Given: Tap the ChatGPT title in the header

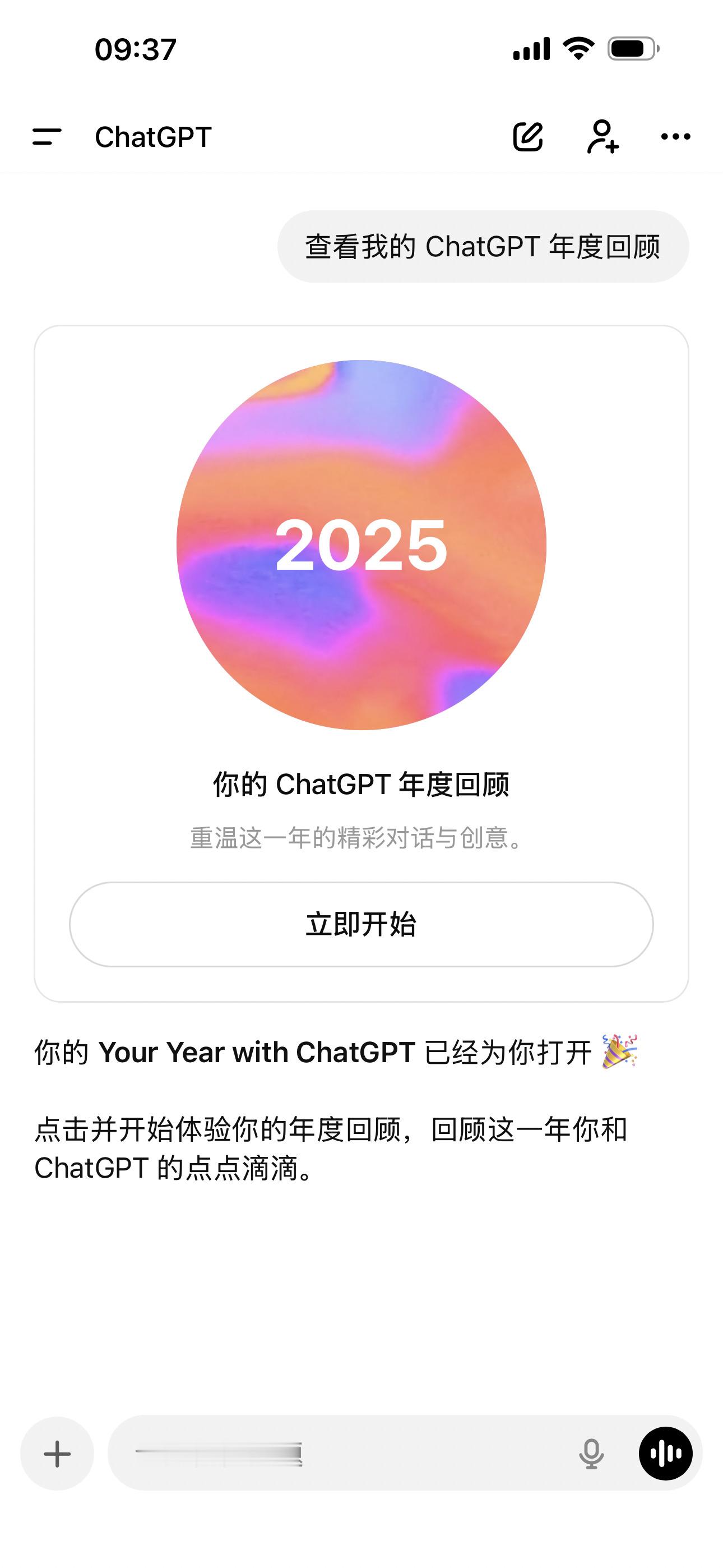Looking at the screenshot, I should pyautogui.click(x=153, y=137).
